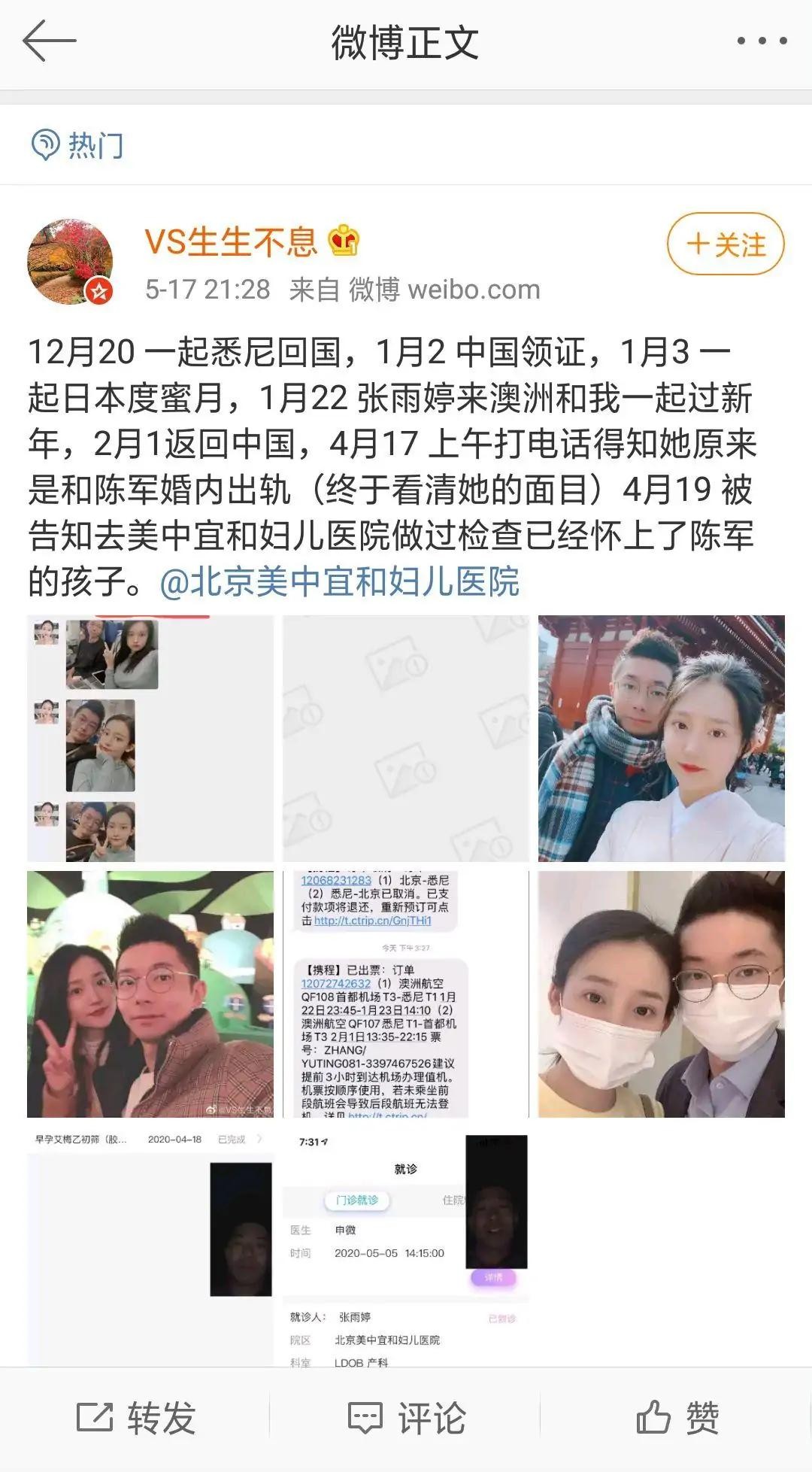
Task: View the peace-sign selfie photo
Action: (x=150, y=994)
